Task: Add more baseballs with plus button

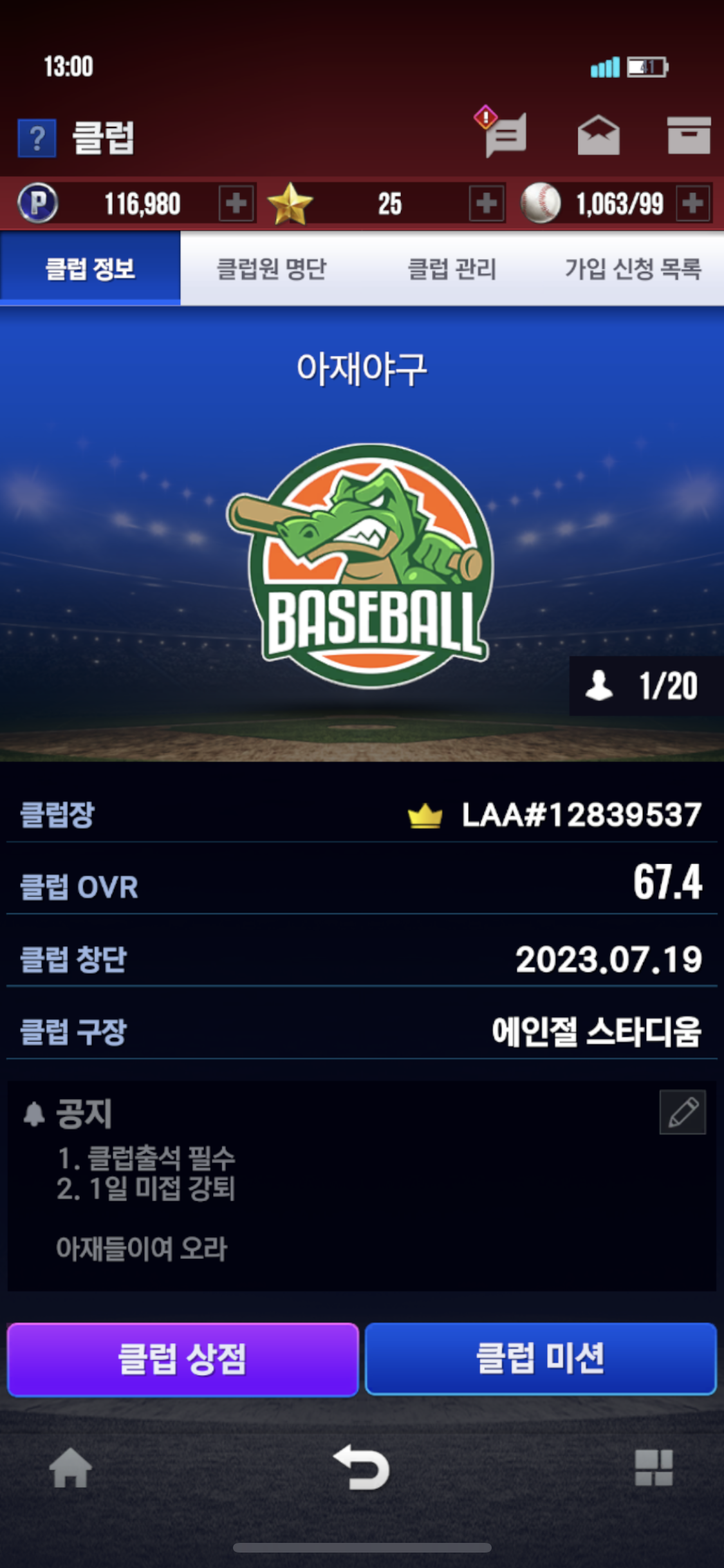Action: click(693, 203)
